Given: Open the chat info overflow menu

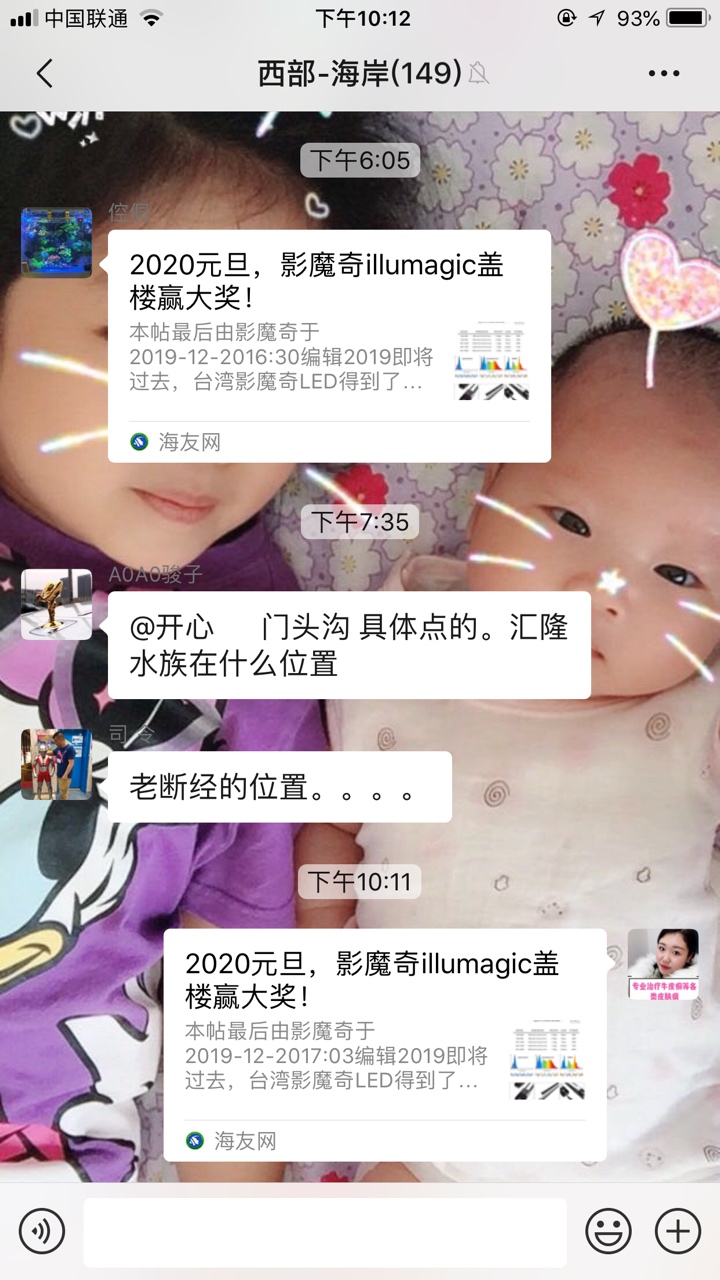Looking at the screenshot, I should [x=664, y=73].
